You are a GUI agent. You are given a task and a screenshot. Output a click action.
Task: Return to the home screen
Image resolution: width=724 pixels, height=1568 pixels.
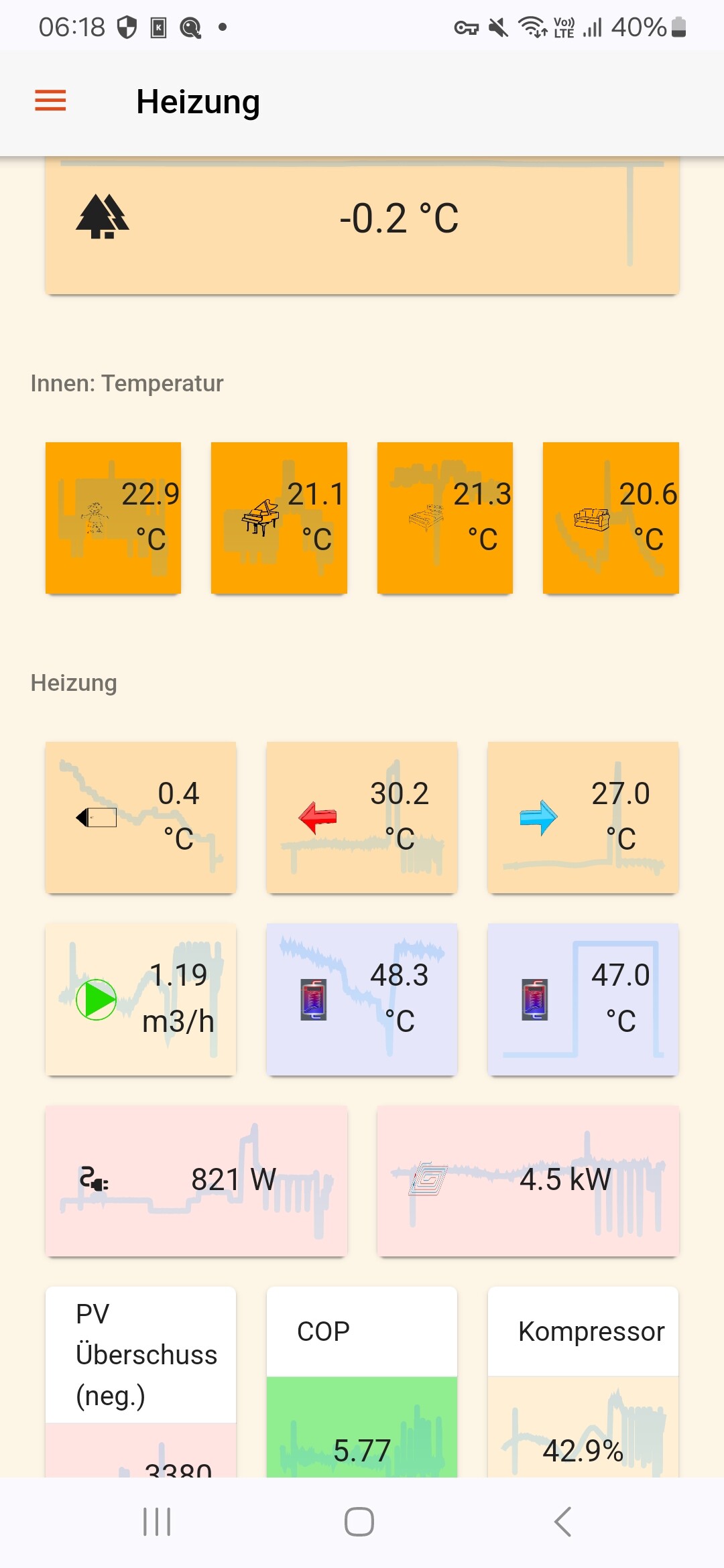359,1522
